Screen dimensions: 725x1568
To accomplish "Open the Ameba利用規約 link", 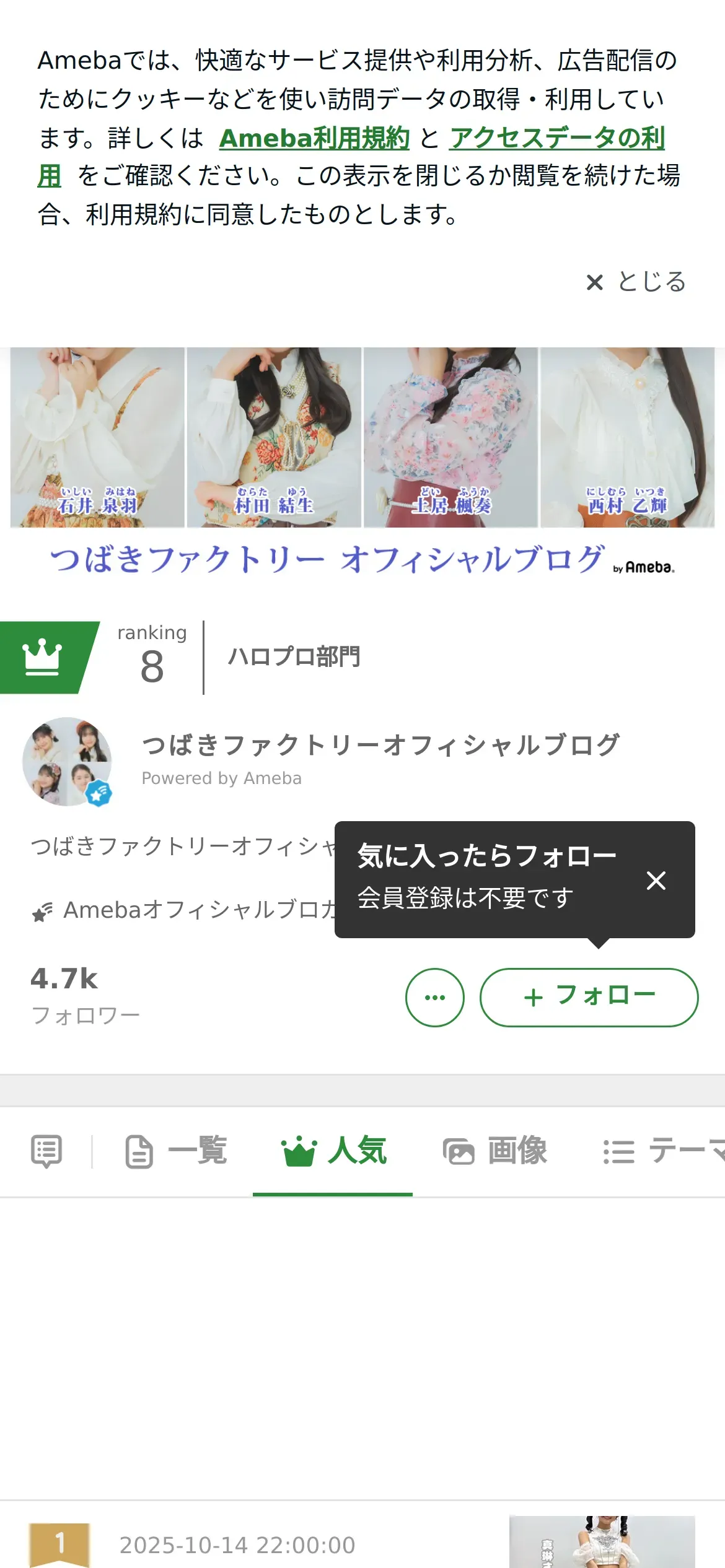I will point(314,138).
